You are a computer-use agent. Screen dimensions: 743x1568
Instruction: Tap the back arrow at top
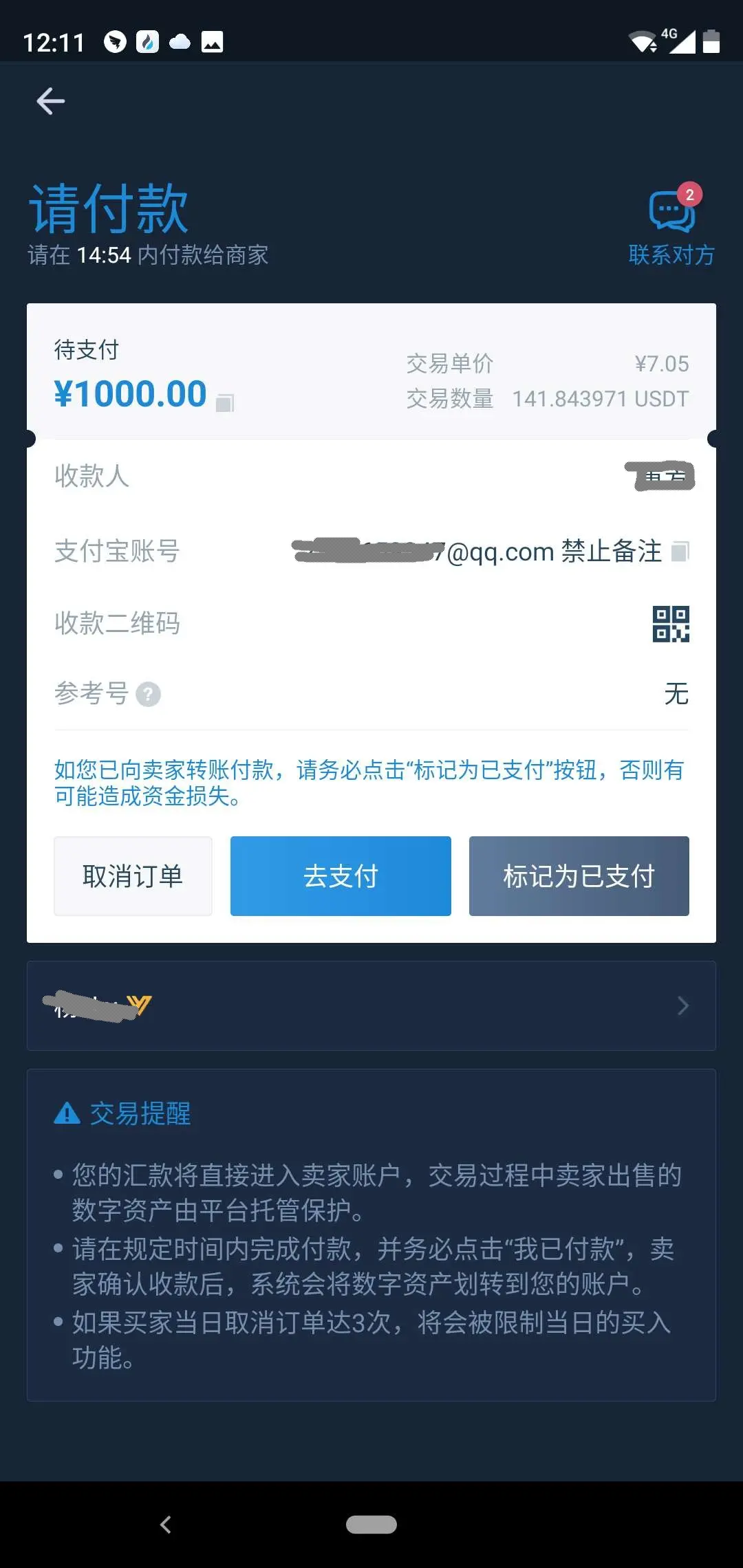tap(50, 101)
